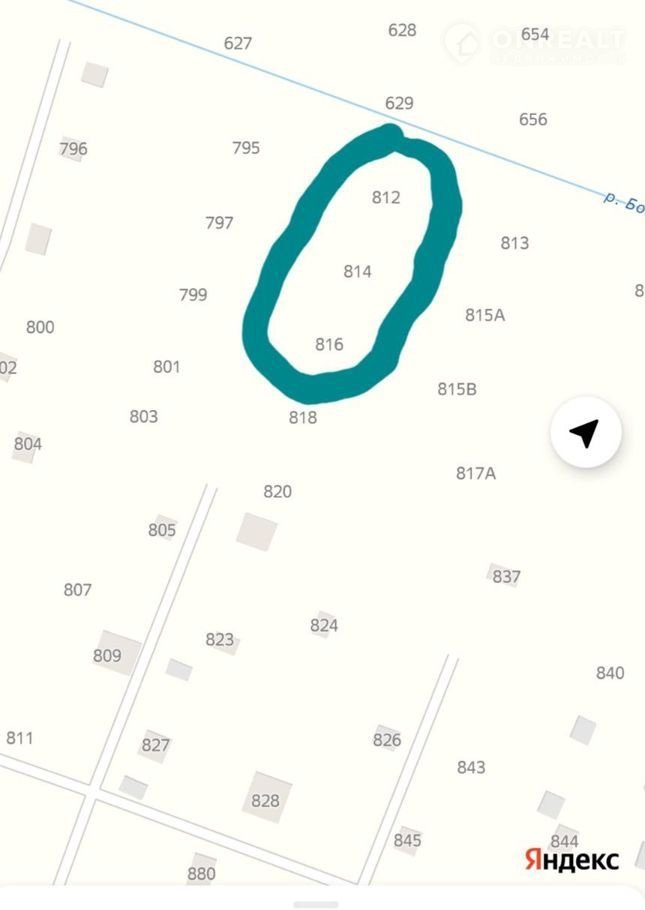Tap the my-location arrow button

click(x=585, y=433)
